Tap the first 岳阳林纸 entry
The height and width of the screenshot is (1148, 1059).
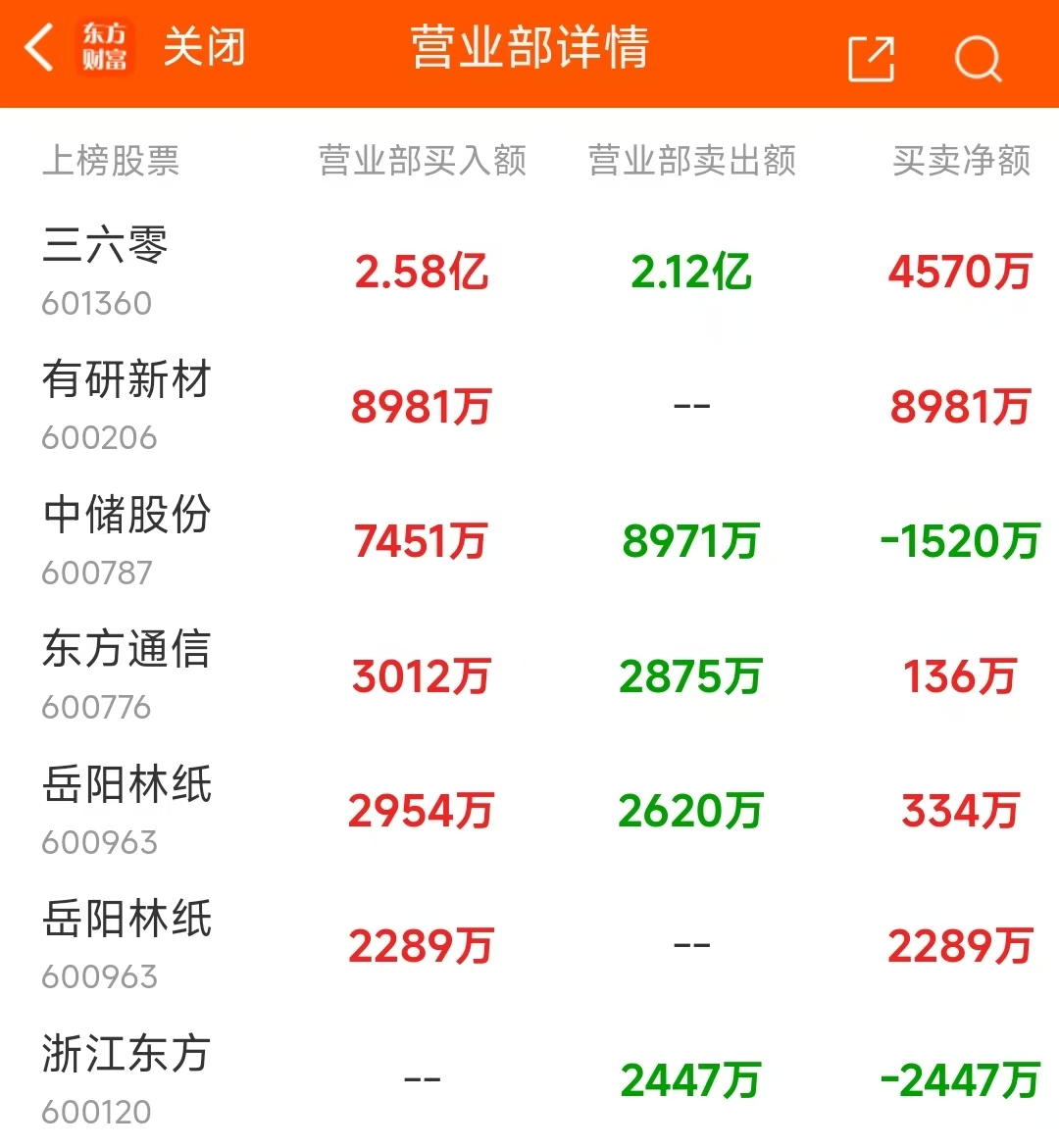[x=127, y=788]
